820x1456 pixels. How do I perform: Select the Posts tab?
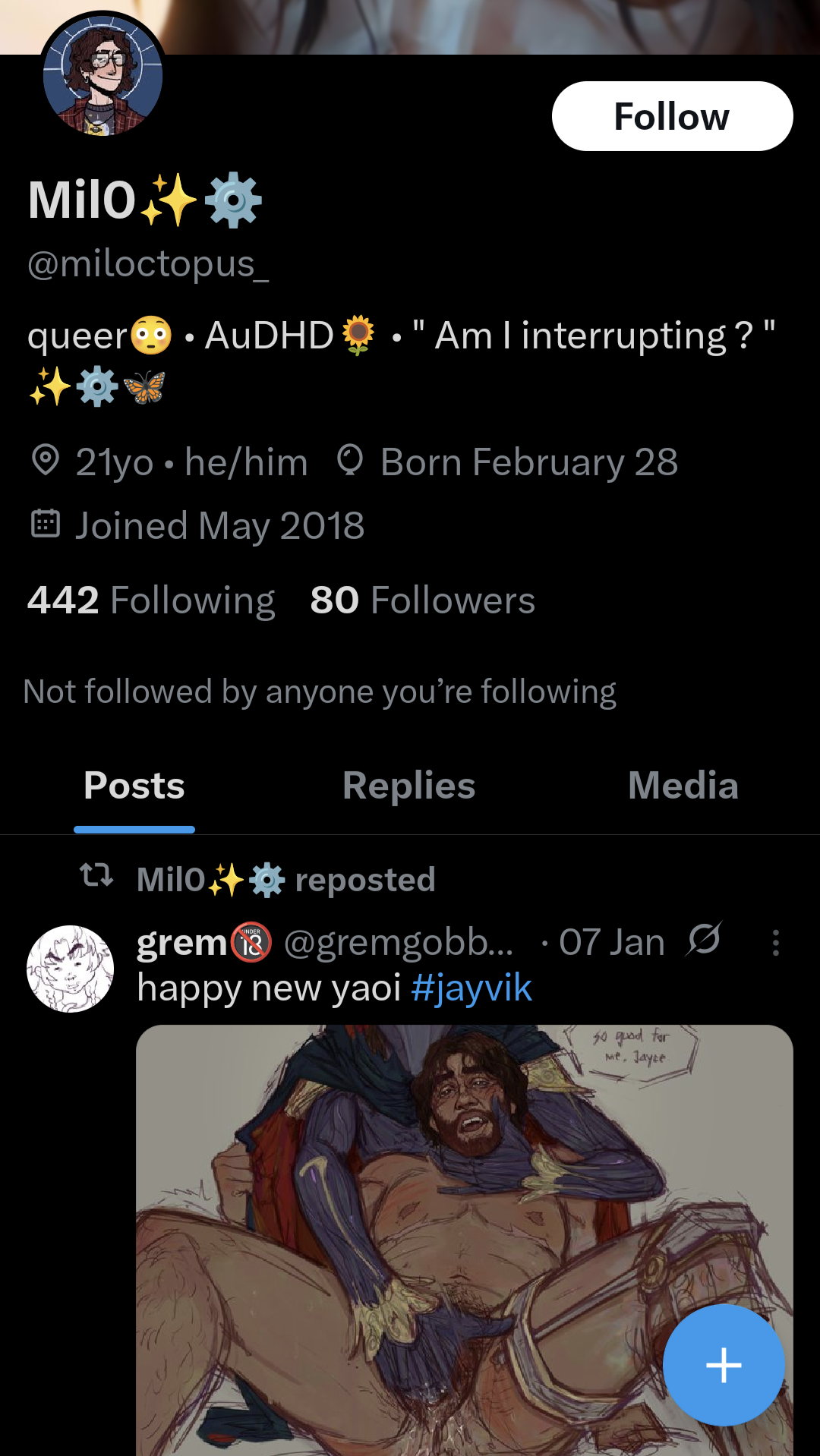pos(134,786)
